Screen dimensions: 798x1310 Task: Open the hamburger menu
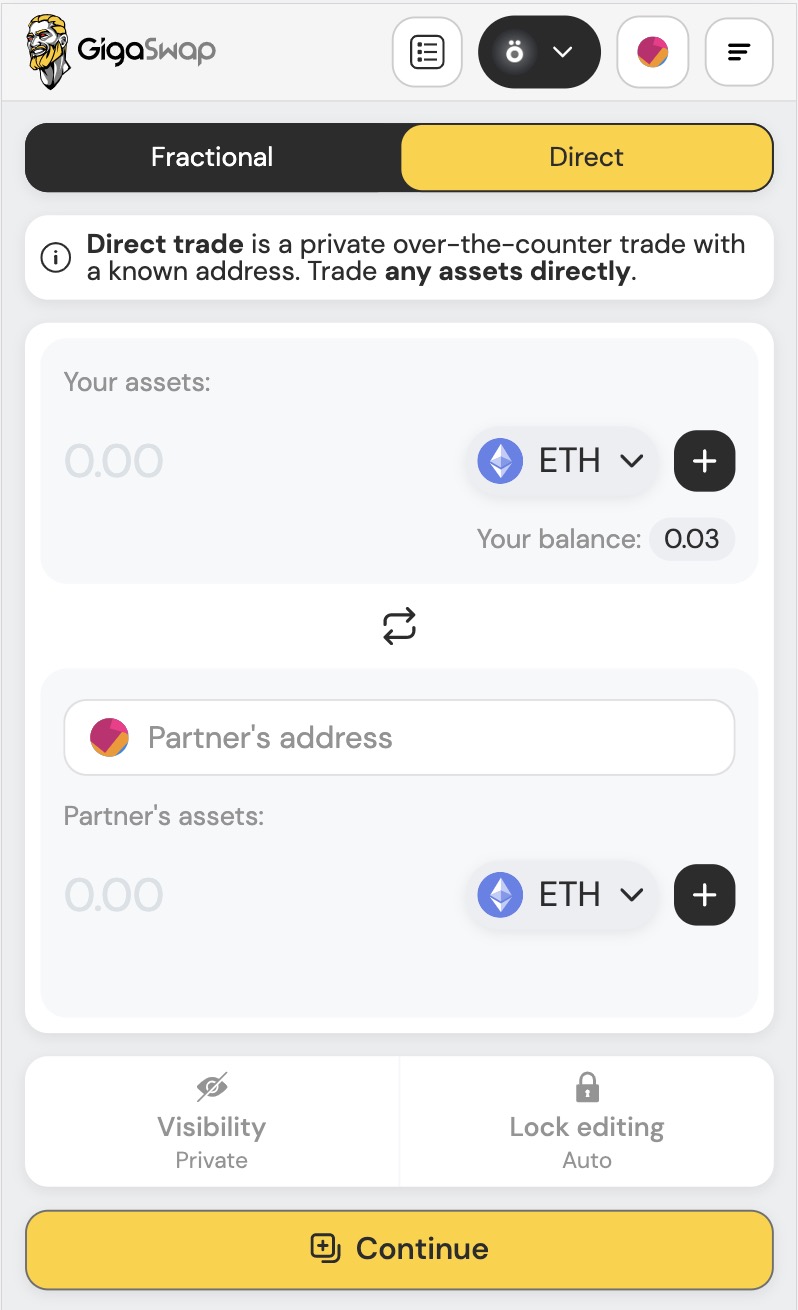click(x=739, y=52)
